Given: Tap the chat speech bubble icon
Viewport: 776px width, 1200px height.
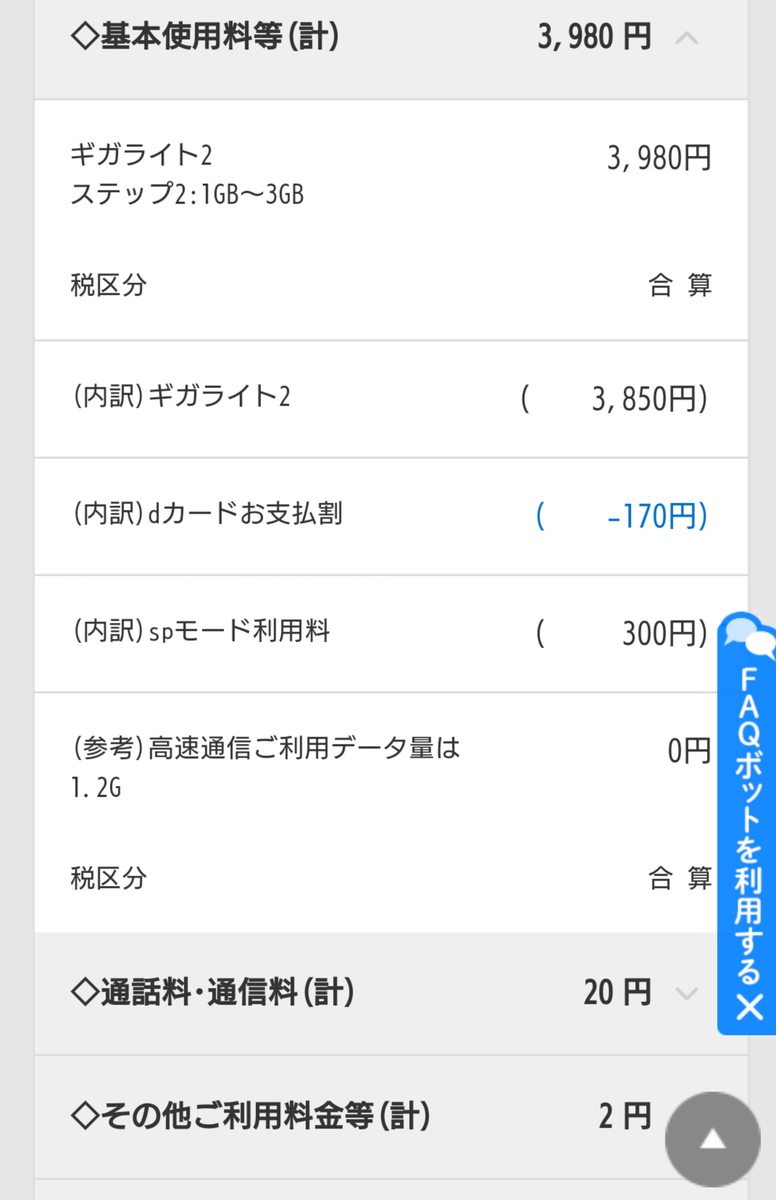Looking at the screenshot, I should [748, 636].
